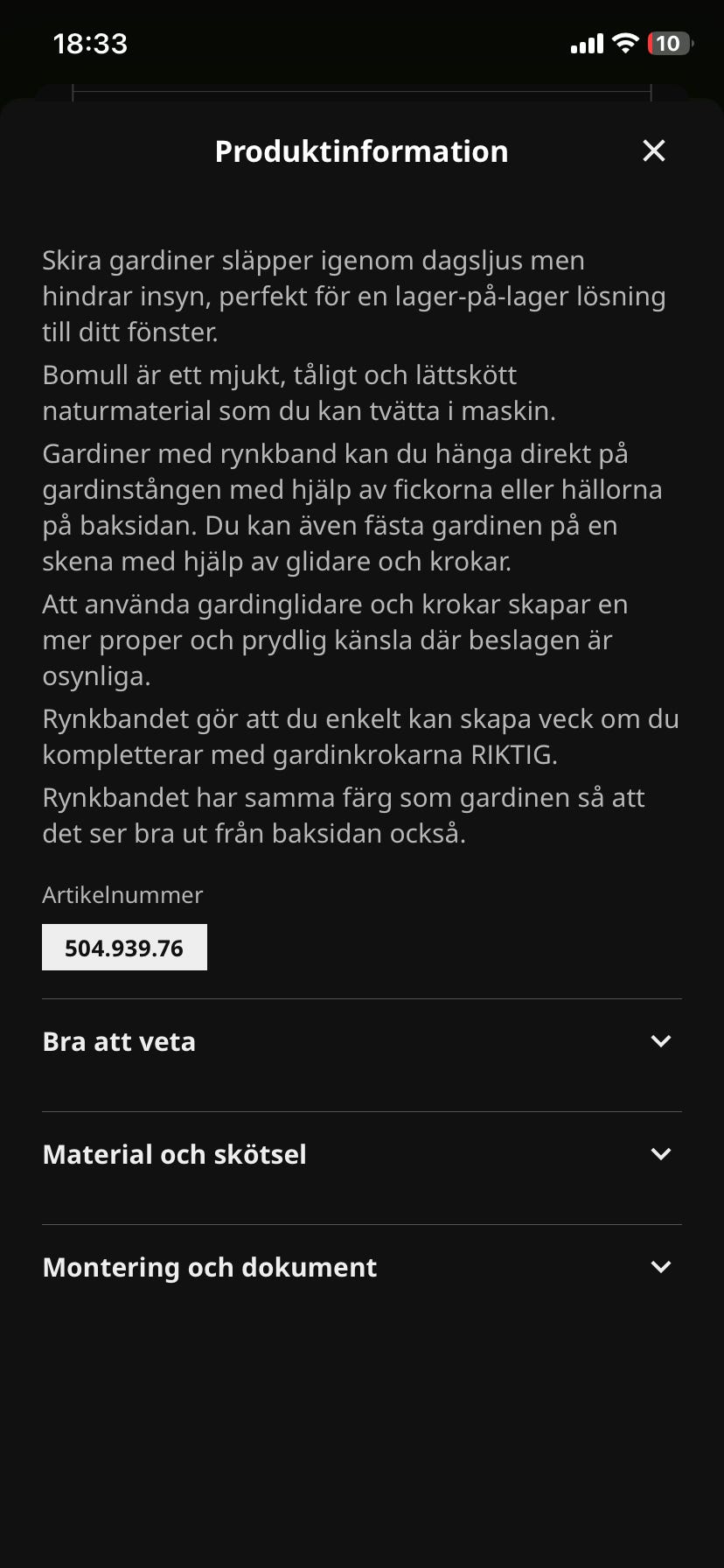Tap the cellular signal strength icon

[587, 44]
